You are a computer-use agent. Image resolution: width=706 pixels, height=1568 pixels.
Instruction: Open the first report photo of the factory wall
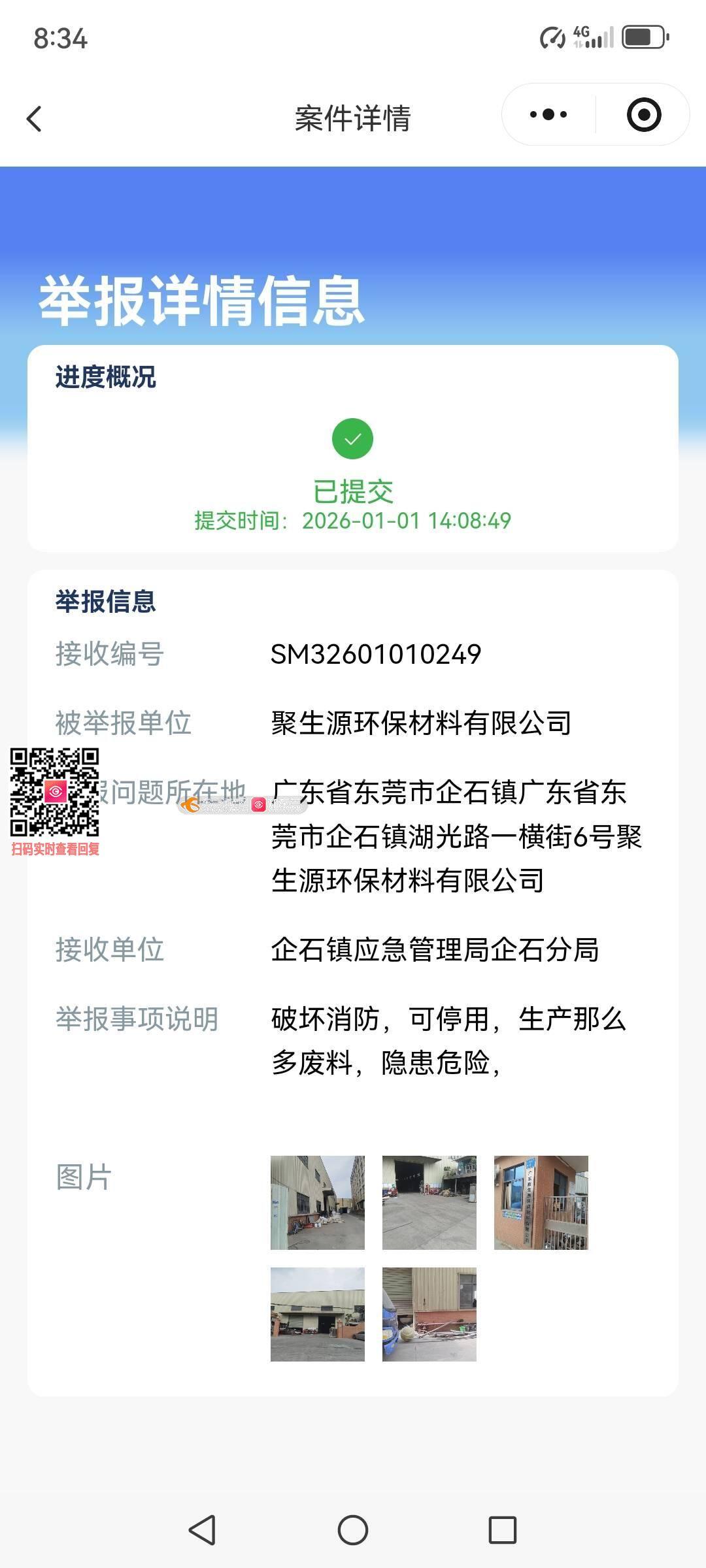click(x=318, y=1202)
